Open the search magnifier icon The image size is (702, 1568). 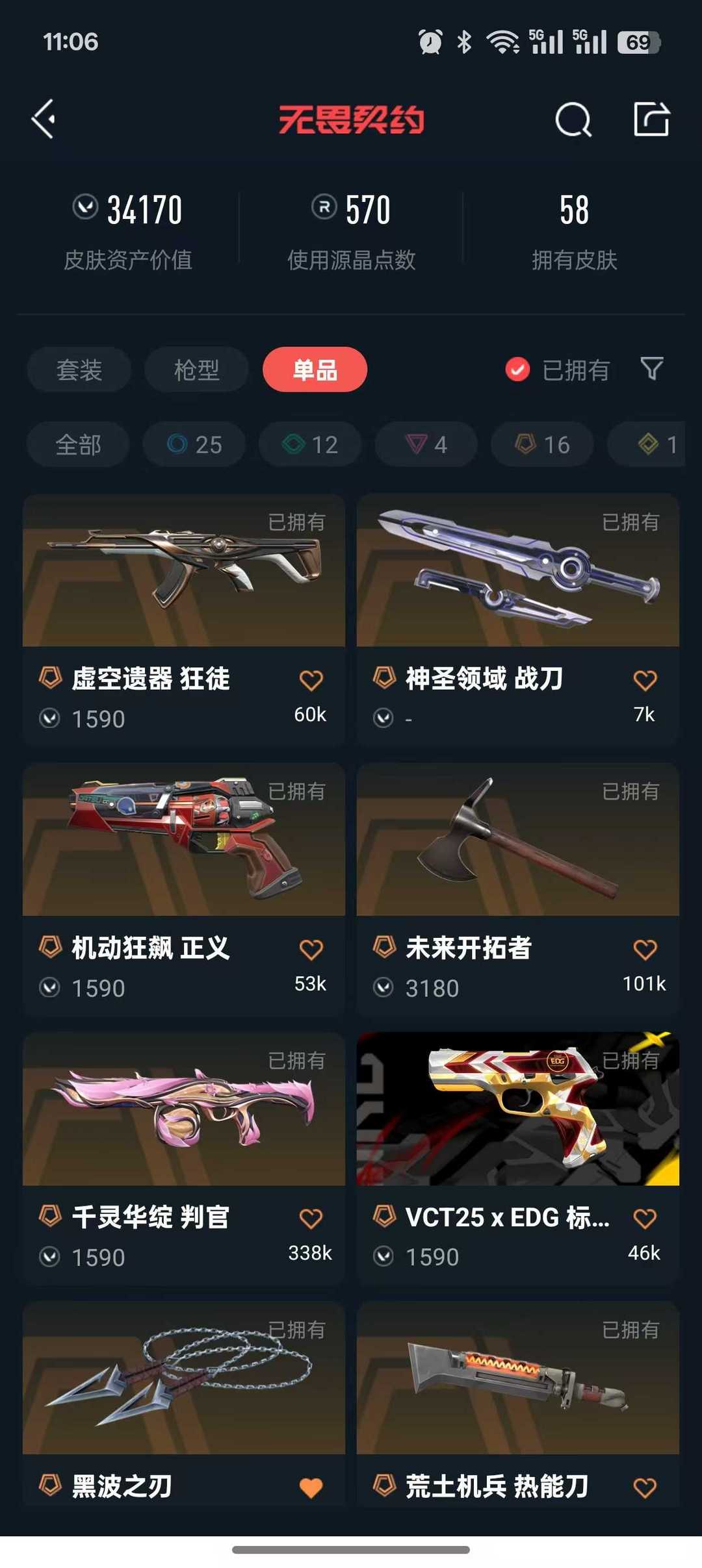click(573, 120)
